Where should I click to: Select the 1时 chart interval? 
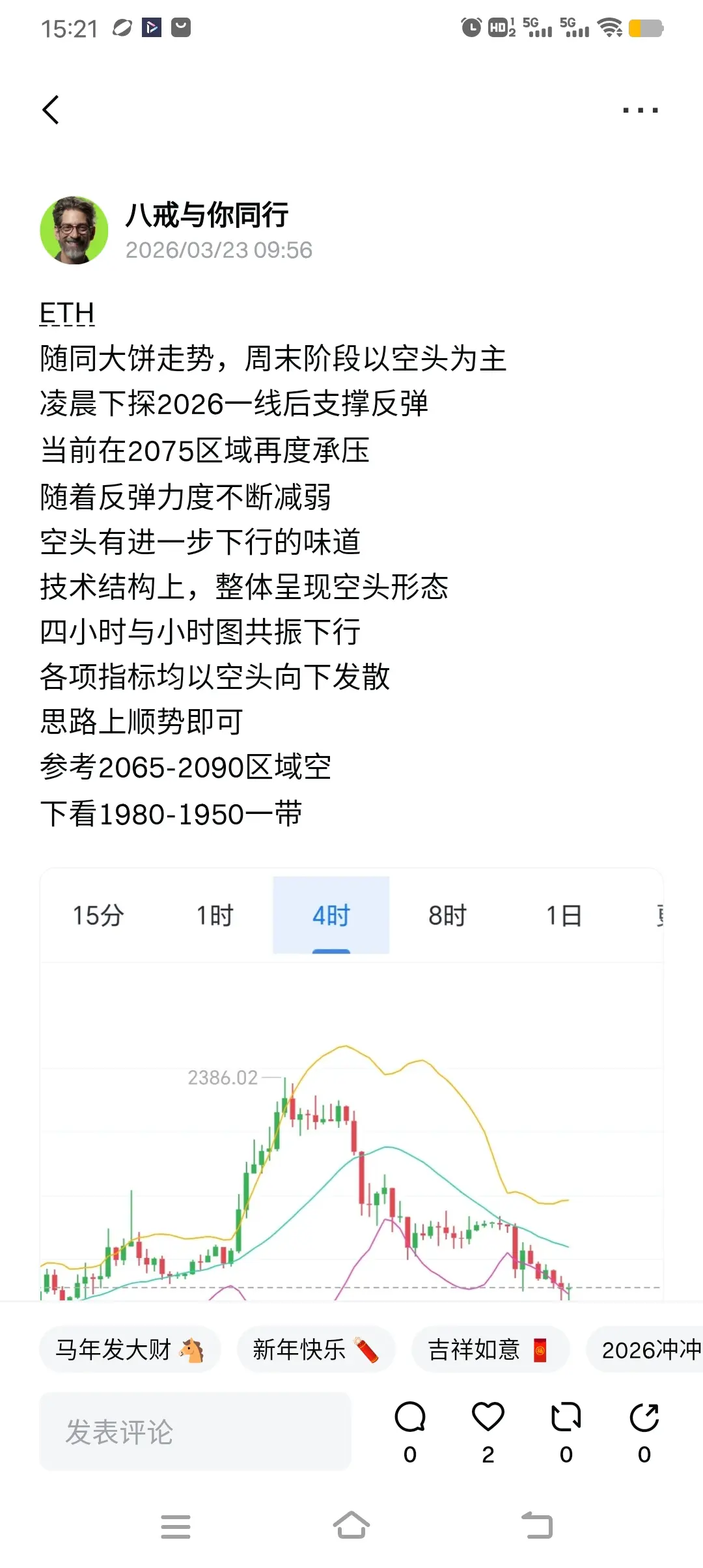(215, 916)
